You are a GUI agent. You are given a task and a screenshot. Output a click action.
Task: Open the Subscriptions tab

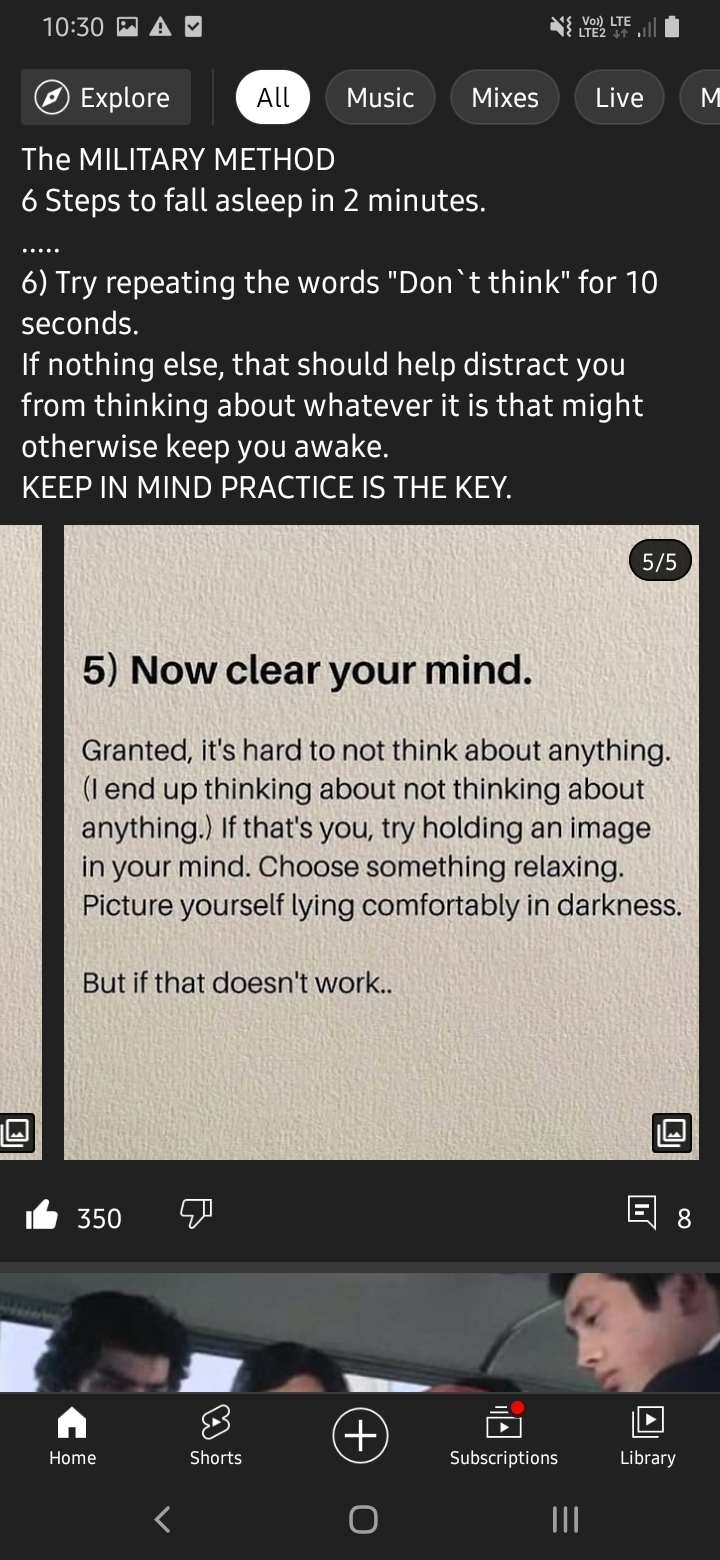(504, 1435)
